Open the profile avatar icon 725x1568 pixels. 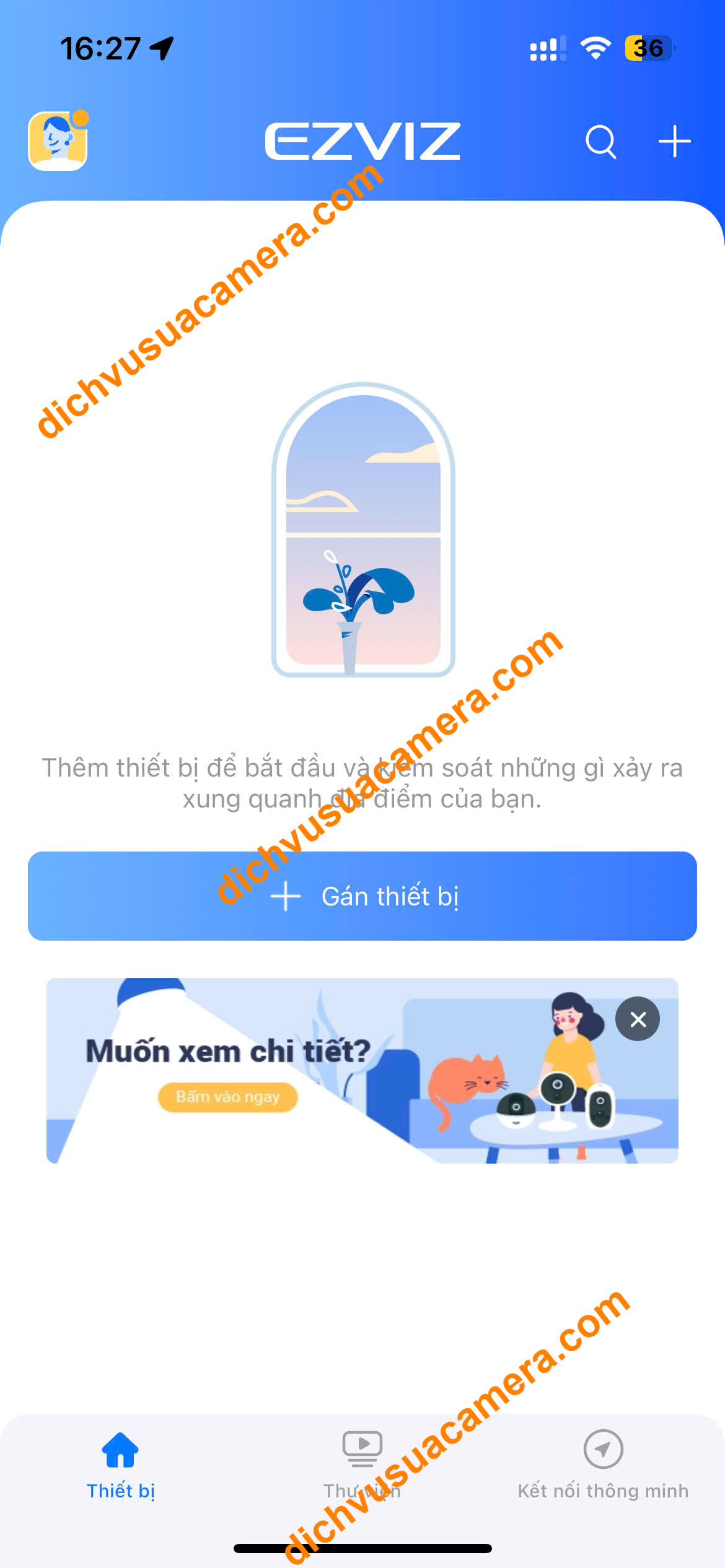(58, 141)
